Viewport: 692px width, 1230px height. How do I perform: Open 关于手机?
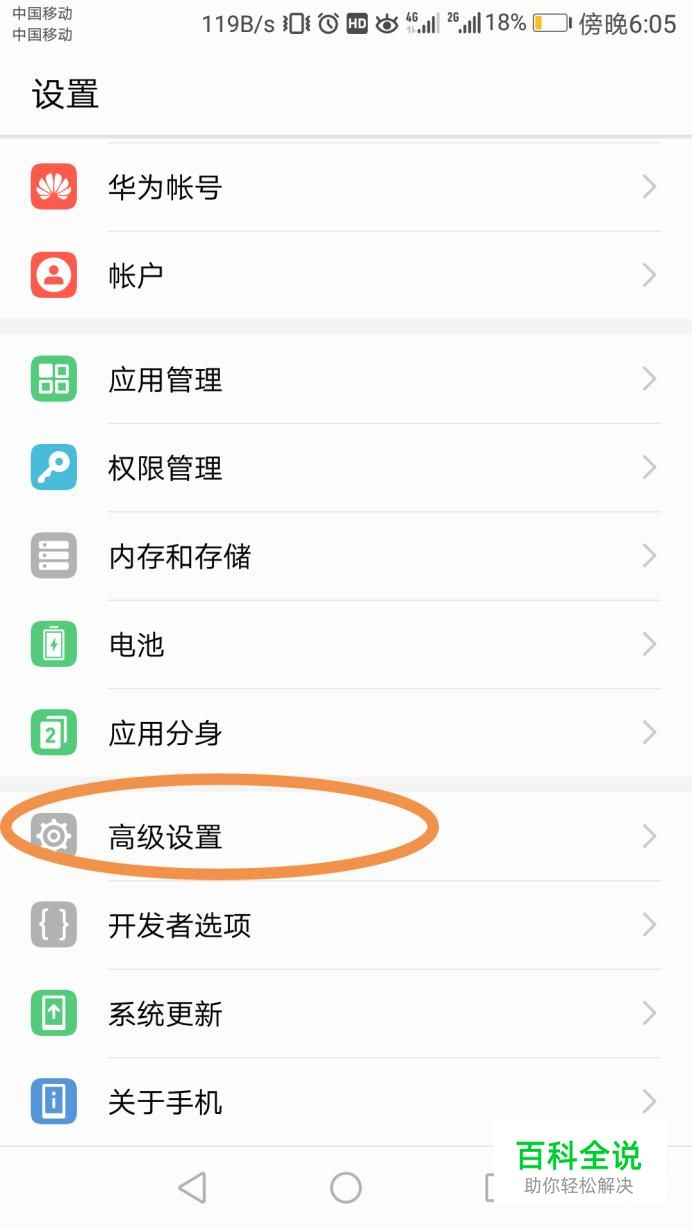tap(346, 1102)
